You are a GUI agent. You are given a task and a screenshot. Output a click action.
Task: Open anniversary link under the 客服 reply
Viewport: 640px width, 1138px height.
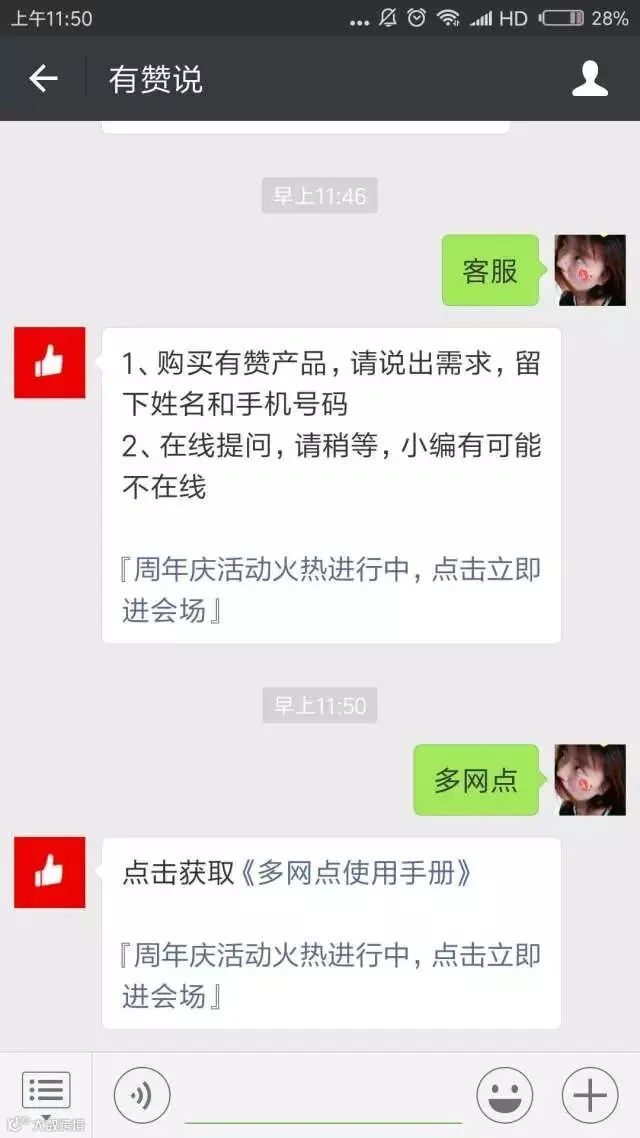331,591
